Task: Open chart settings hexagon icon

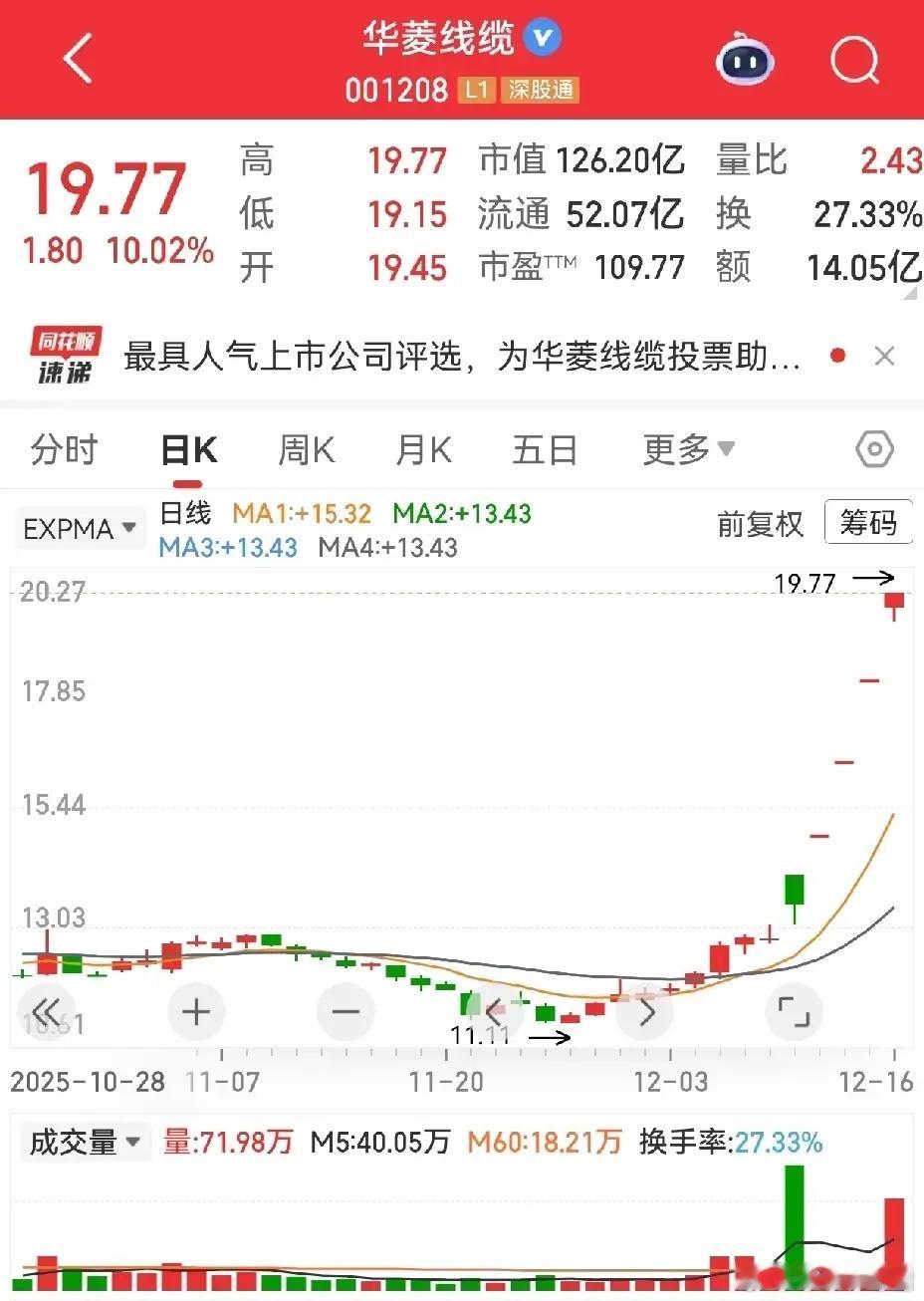Action: (x=874, y=450)
